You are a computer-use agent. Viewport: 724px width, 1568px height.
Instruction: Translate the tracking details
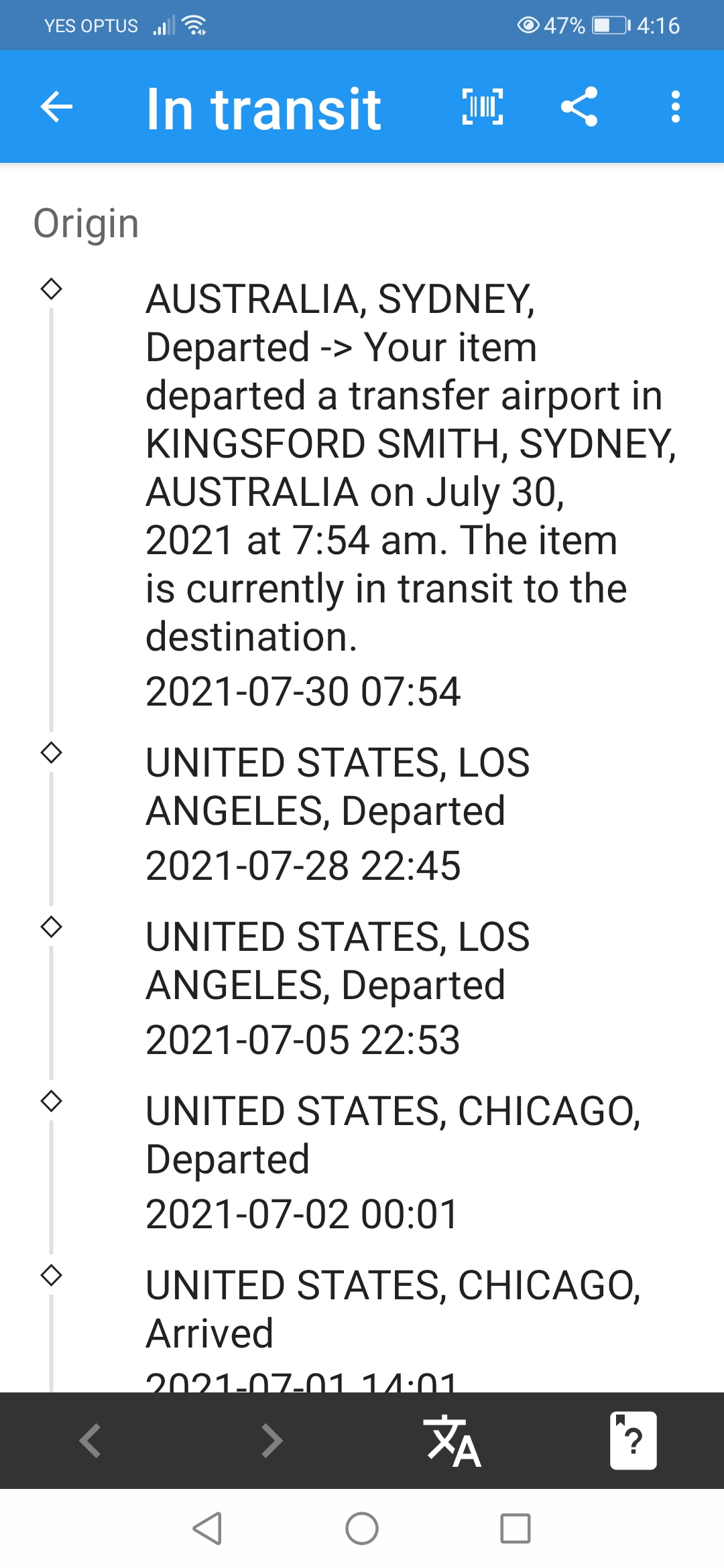(453, 1441)
